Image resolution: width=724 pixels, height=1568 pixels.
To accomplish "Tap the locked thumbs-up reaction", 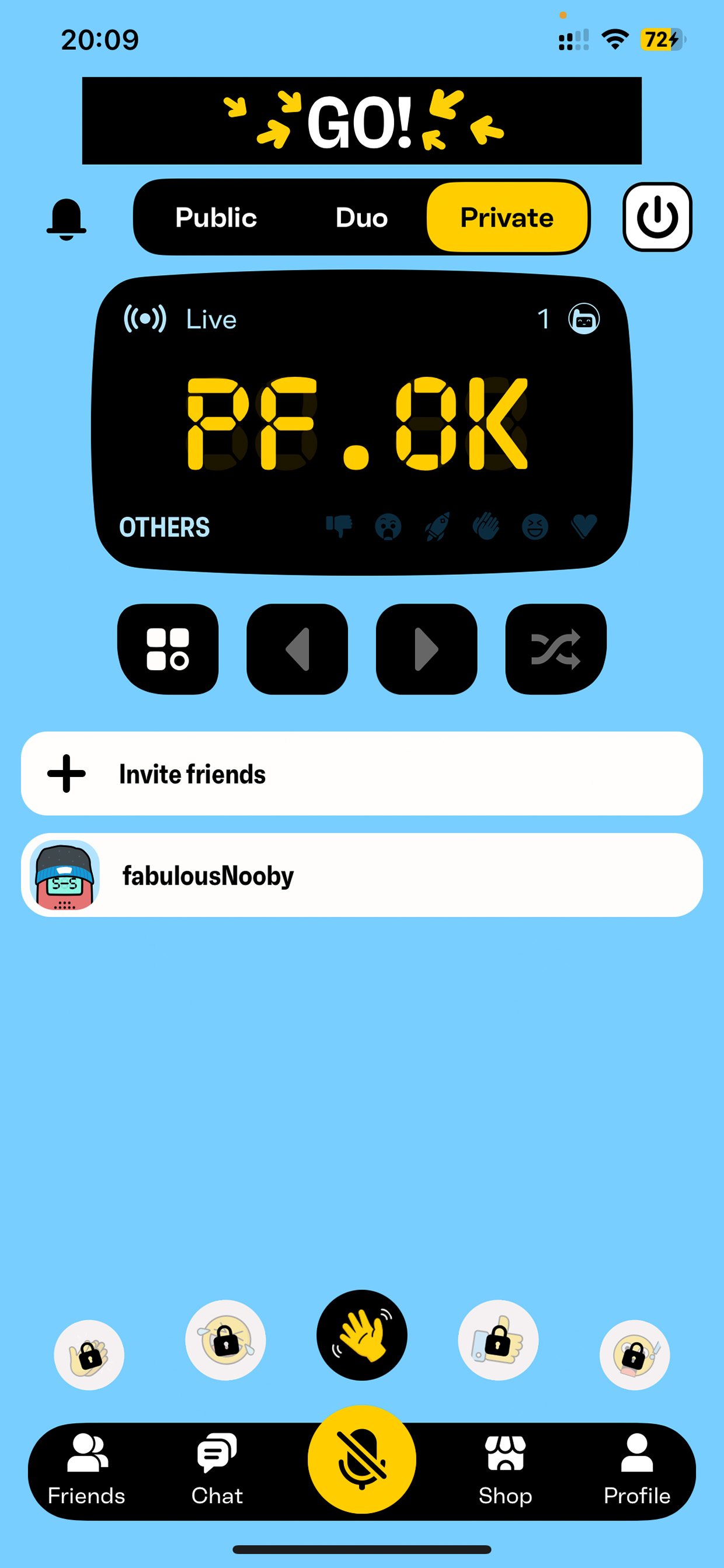I will (498, 1340).
